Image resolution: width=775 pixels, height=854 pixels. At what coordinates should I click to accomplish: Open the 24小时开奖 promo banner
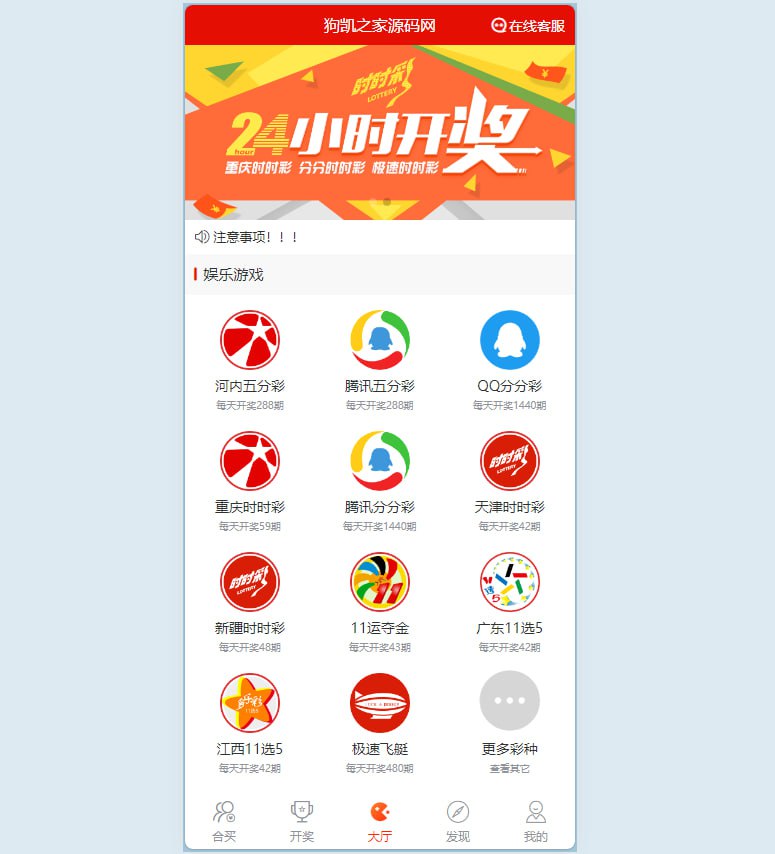[x=380, y=132]
